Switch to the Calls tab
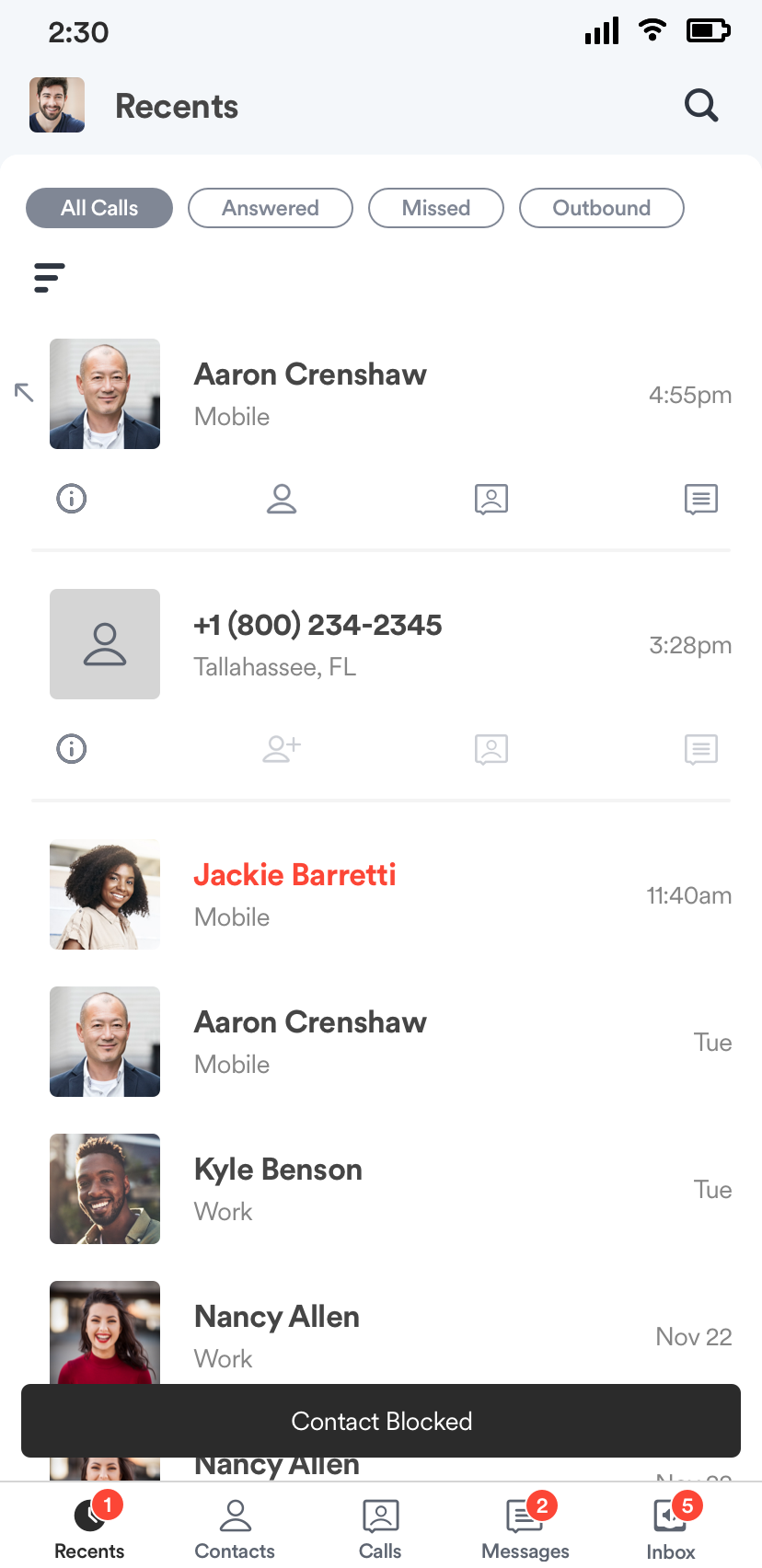This screenshot has height=1568, width=762. tap(380, 1529)
